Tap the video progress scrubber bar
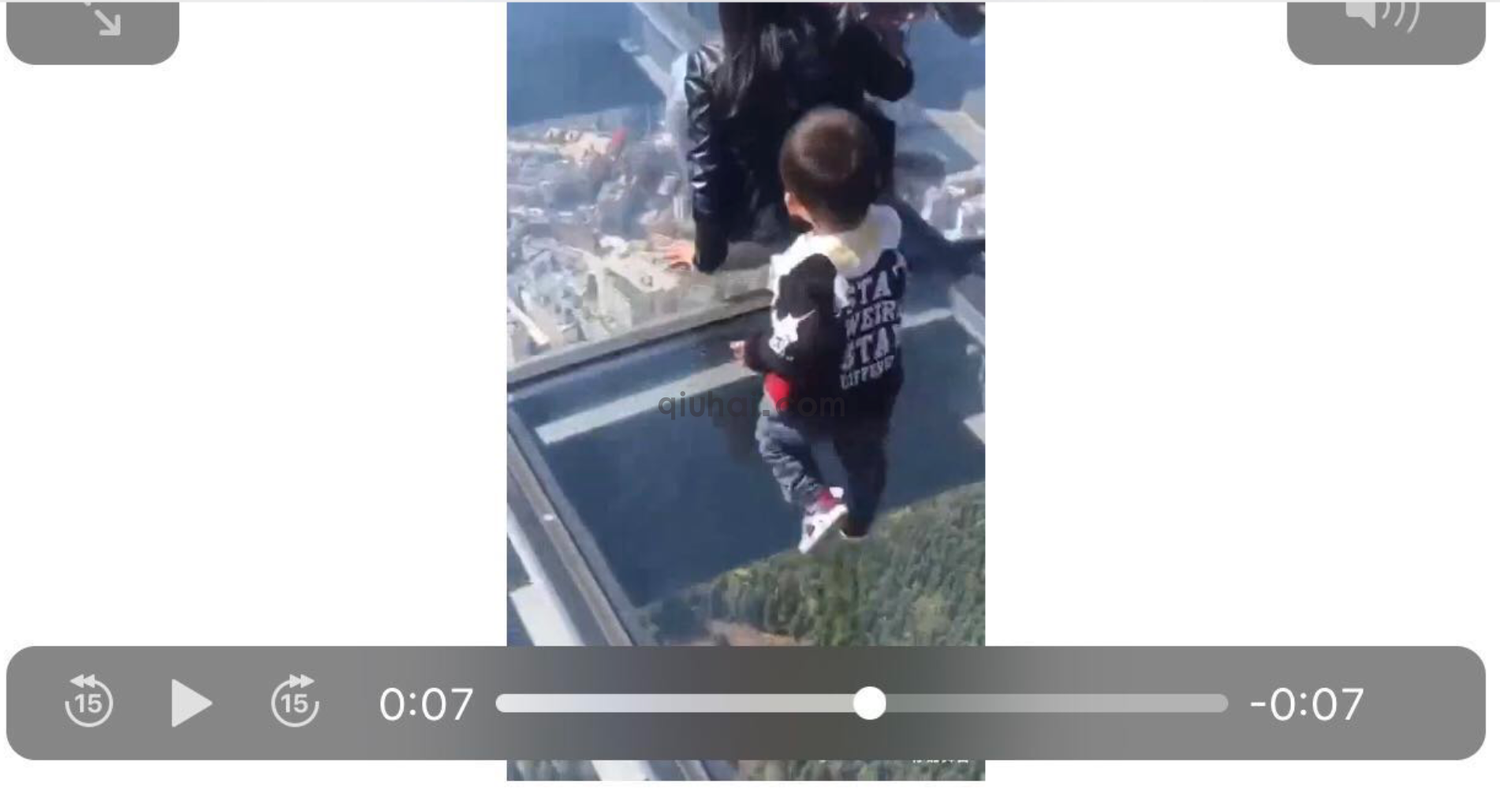 pos(860,703)
